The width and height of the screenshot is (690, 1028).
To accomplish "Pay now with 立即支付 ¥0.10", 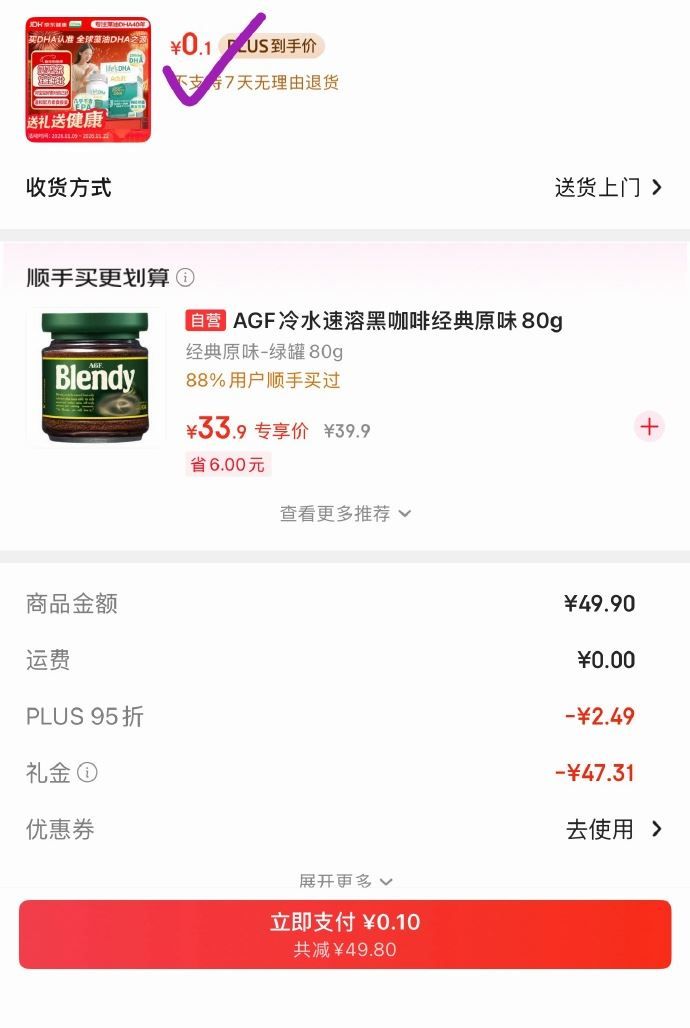I will point(345,933).
